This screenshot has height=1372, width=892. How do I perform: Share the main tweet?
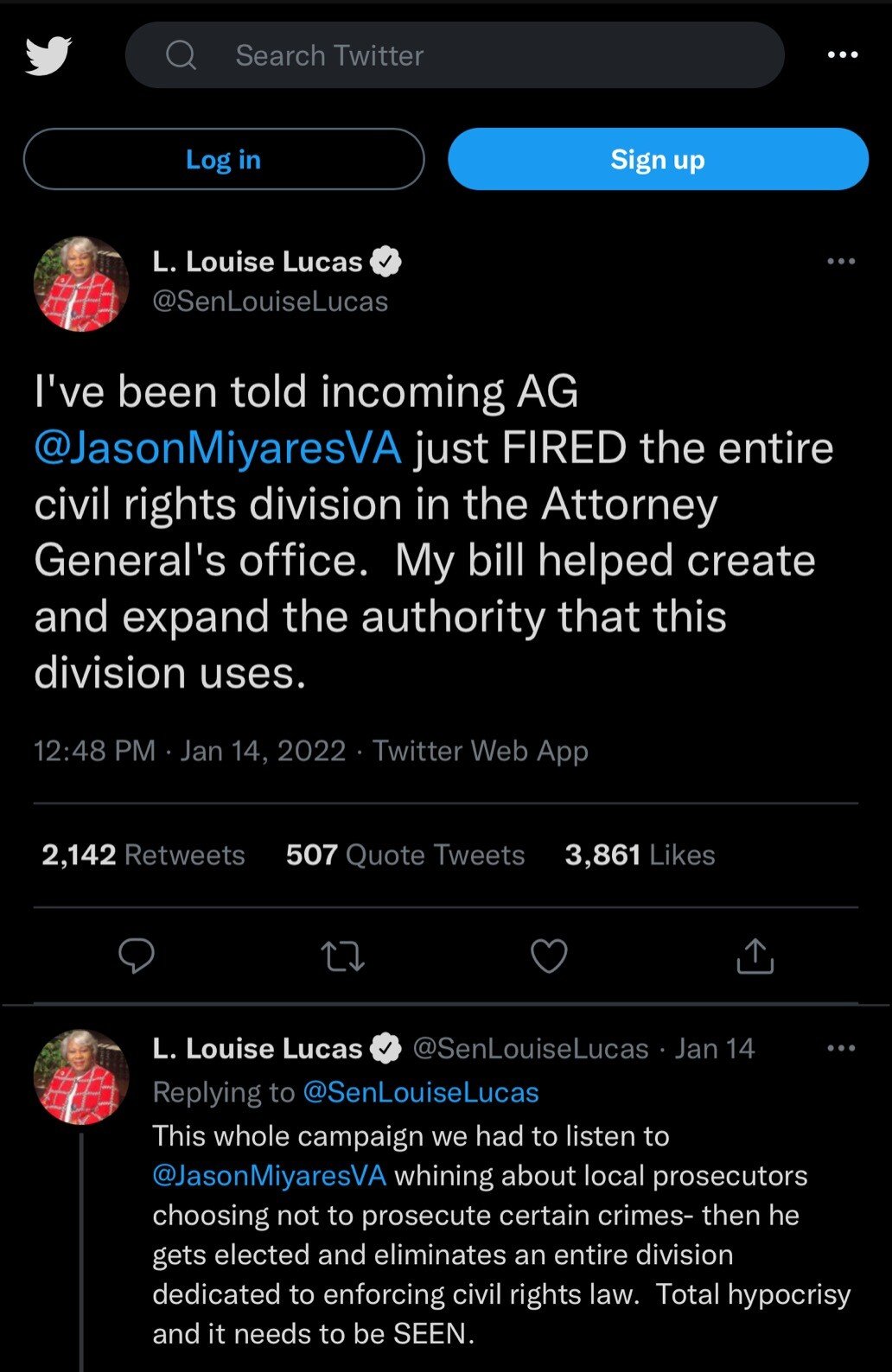pyautogui.click(x=755, y=956)
